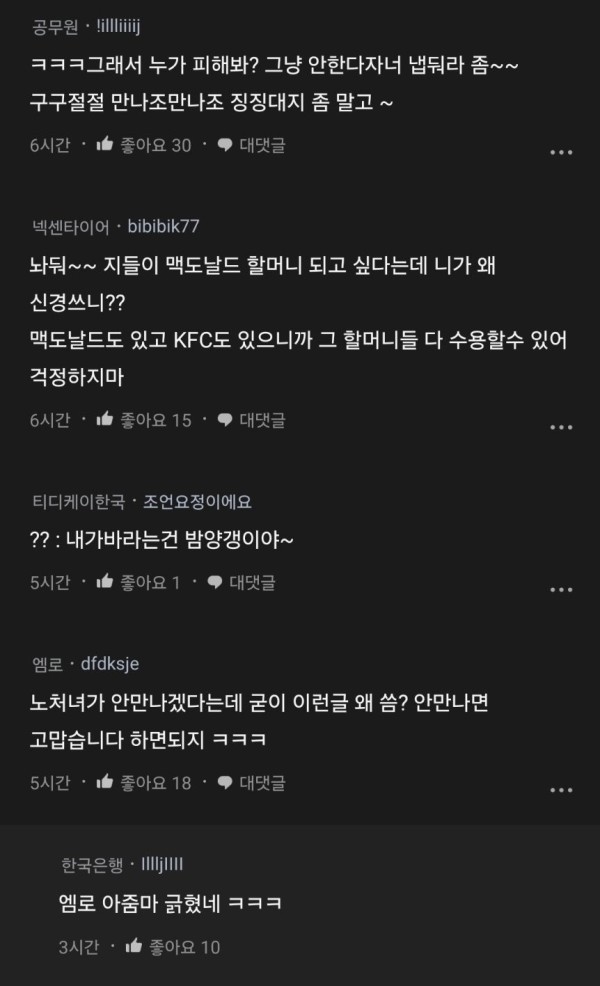Open overflow menu on 공무원's comment
The height and width of the screenshot is (986, 600).
click(x=561, y=153)
